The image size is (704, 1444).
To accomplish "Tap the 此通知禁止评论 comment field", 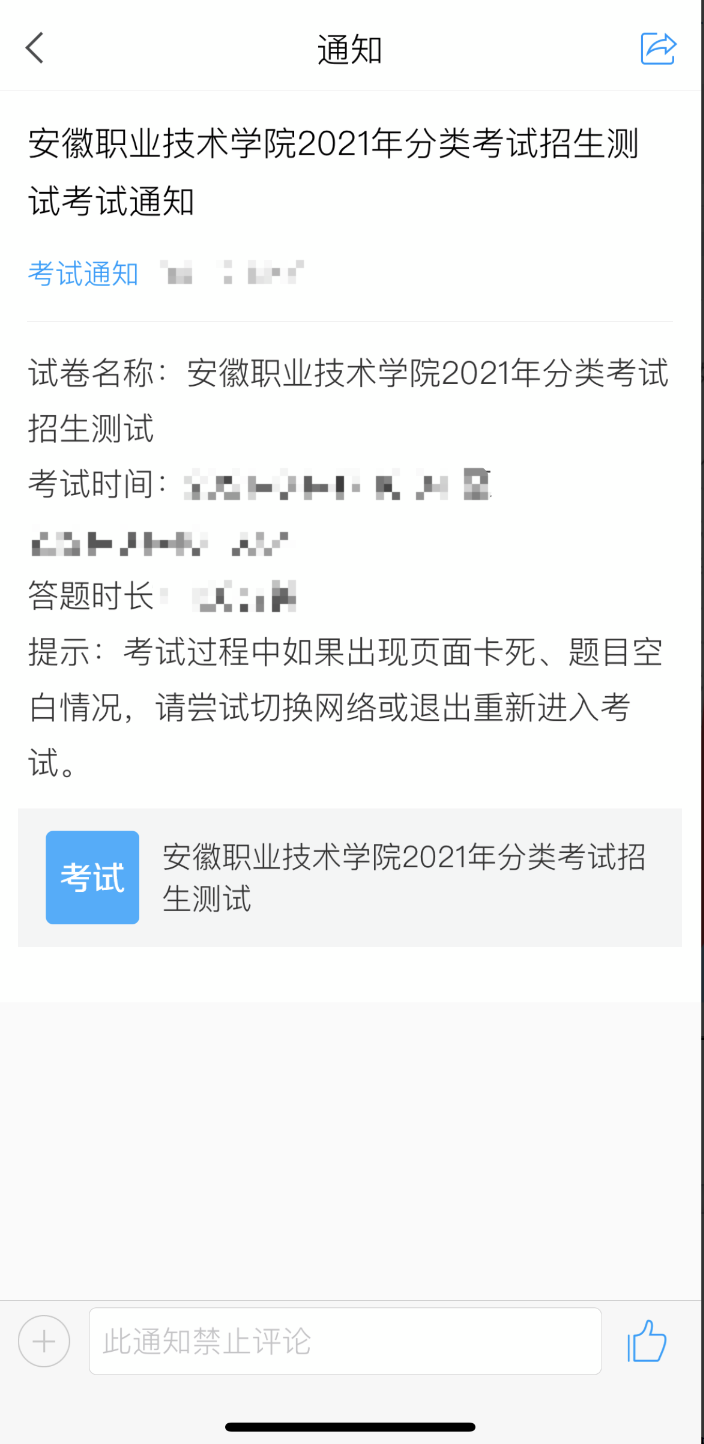I will (345, 1341).
